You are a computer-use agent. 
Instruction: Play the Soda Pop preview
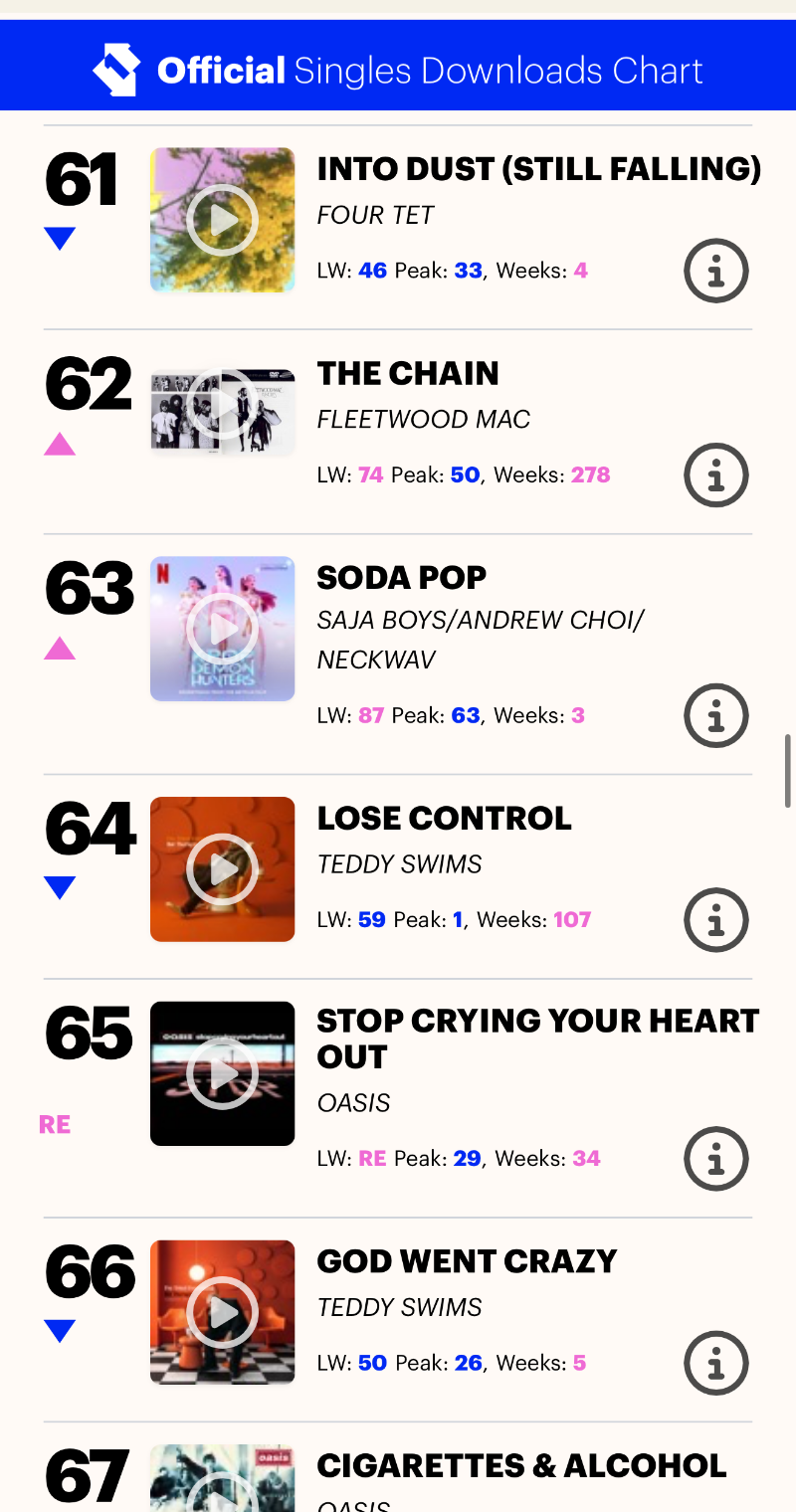click(x=222, y=629)
